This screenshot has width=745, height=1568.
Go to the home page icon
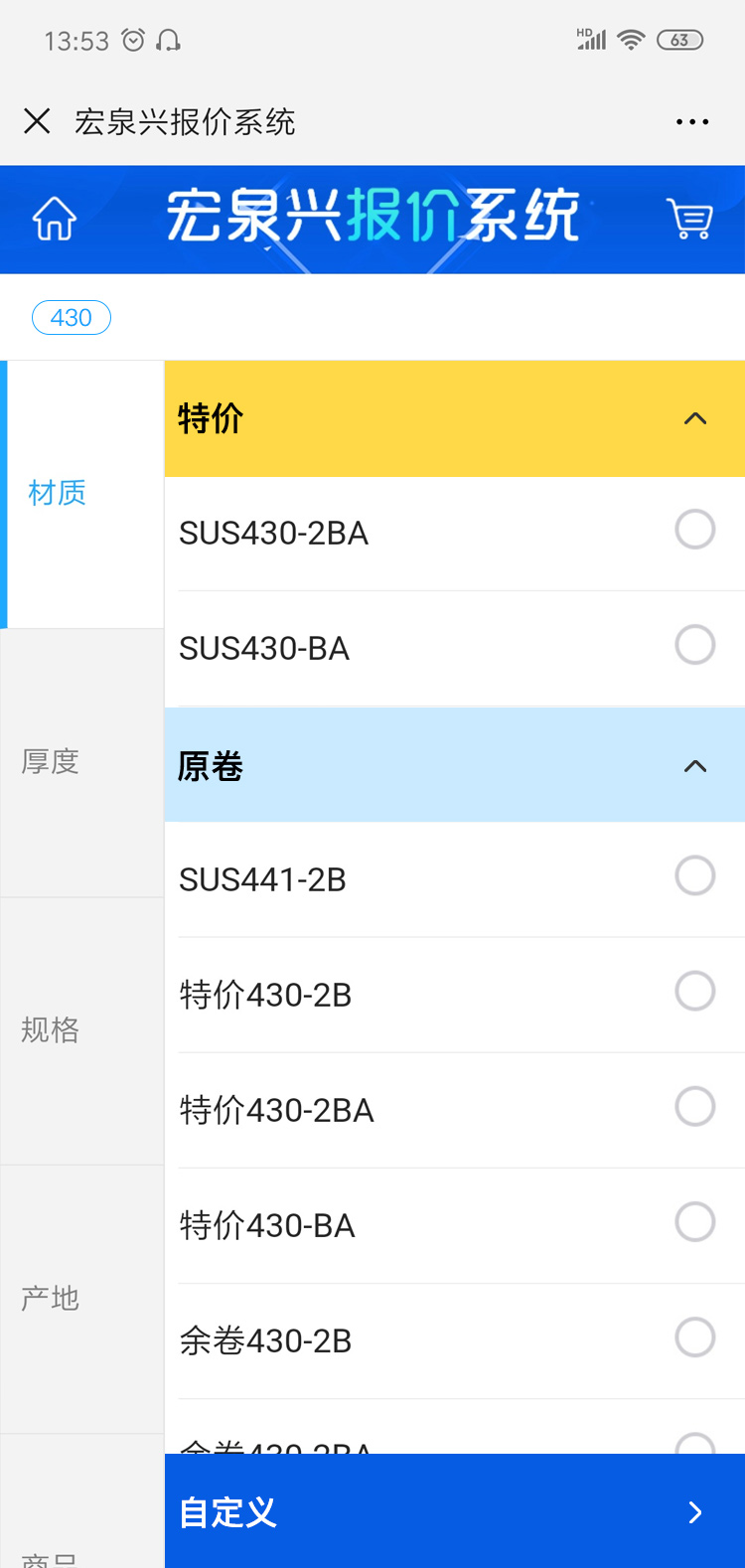coord(55,219)
